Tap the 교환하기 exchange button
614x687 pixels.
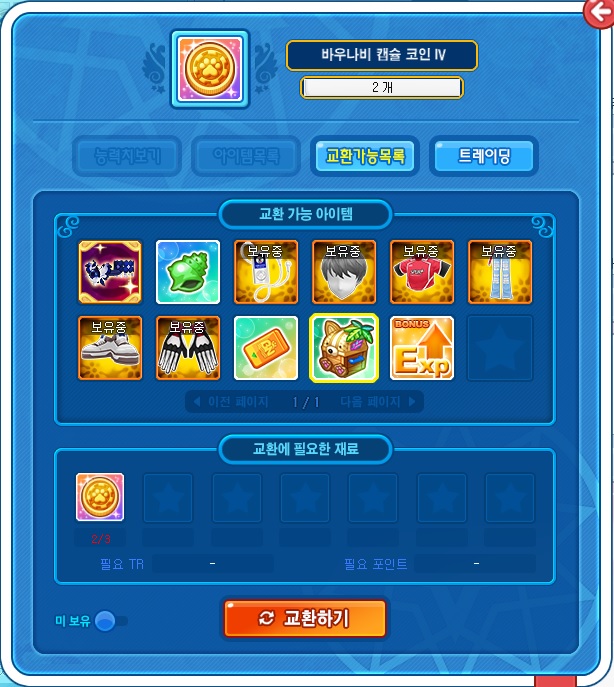[x=305, y=619]
